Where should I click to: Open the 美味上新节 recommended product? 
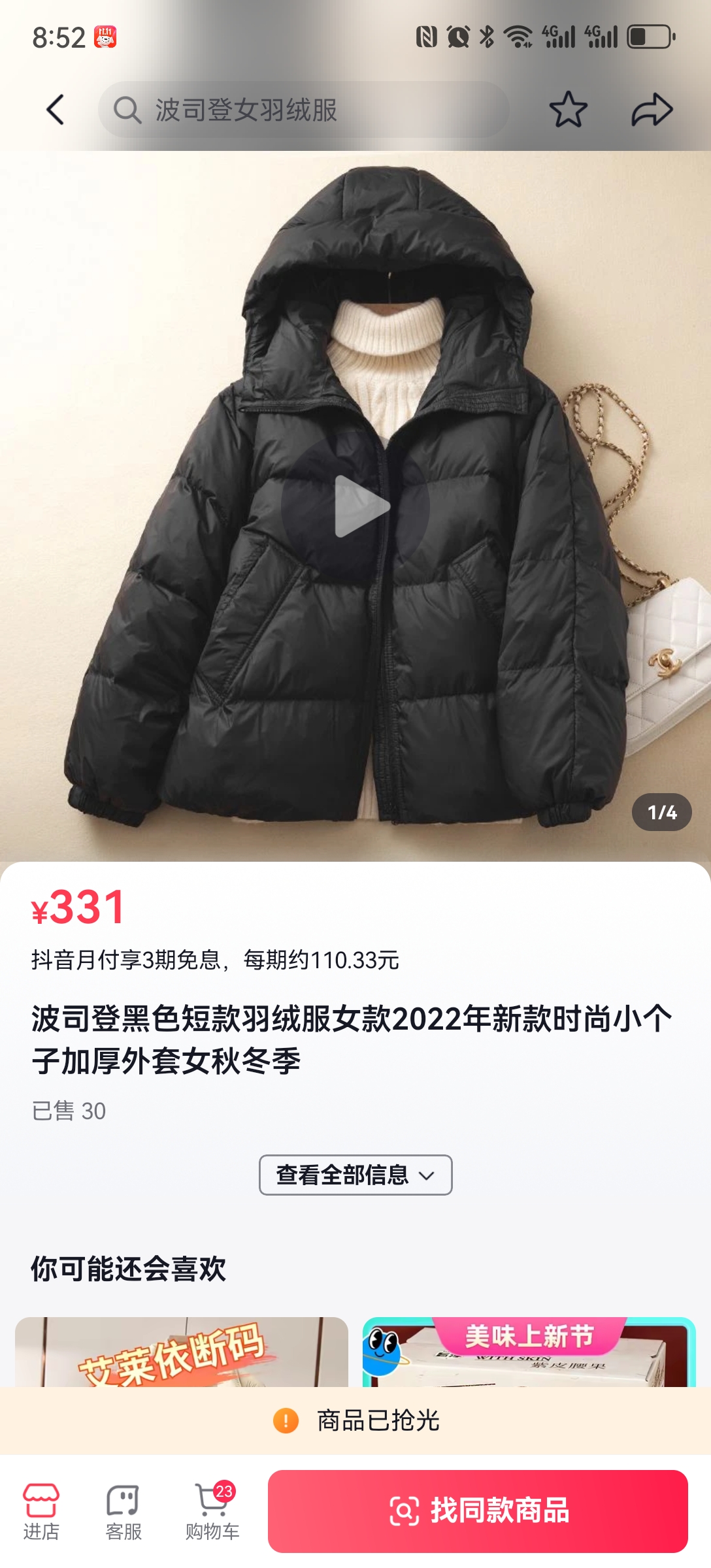pos(529,1351)
